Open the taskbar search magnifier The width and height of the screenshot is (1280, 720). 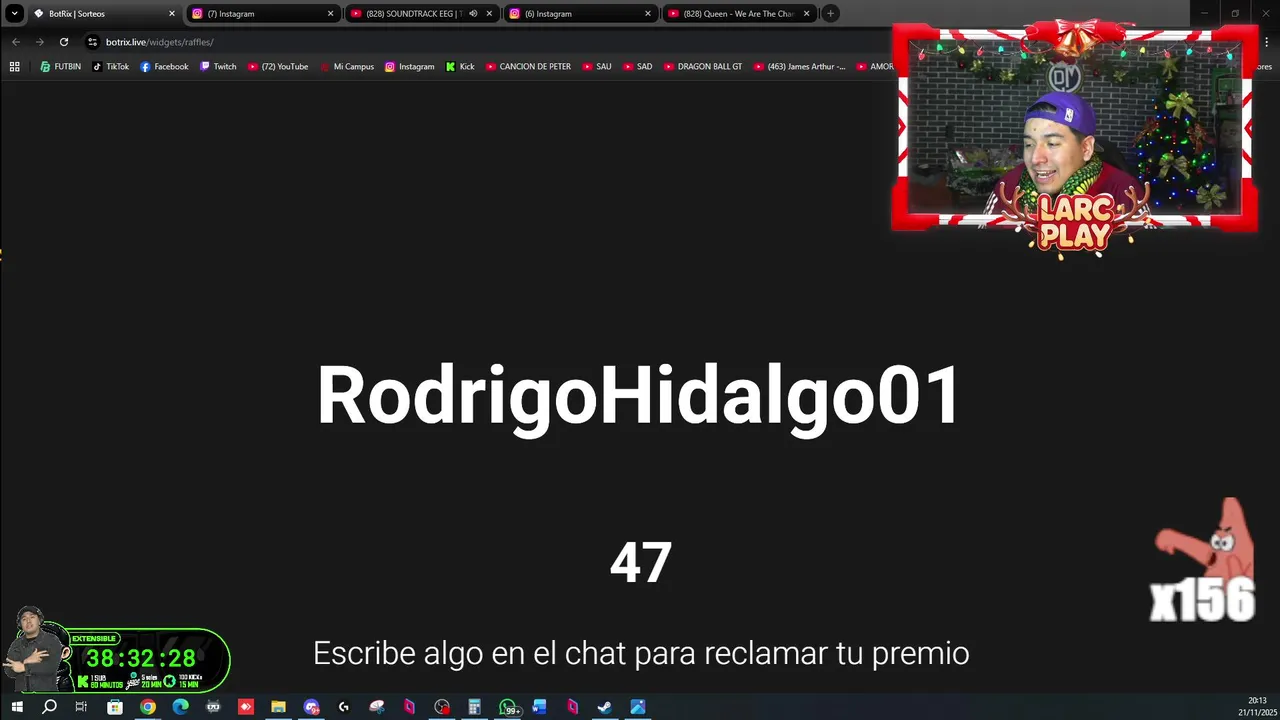click(49, 707)
